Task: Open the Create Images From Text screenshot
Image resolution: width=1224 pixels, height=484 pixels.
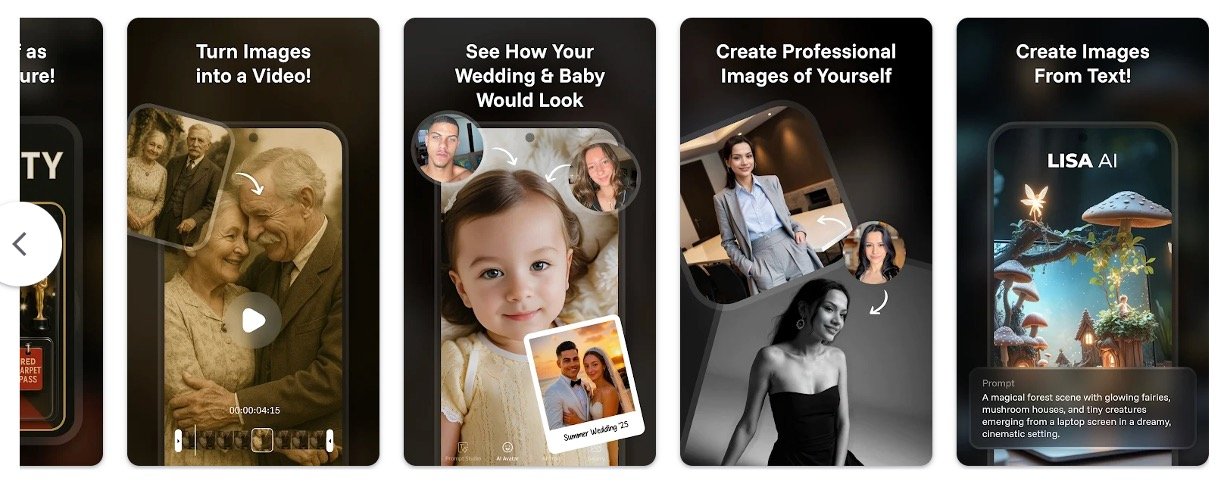Action: (1082, 242)
